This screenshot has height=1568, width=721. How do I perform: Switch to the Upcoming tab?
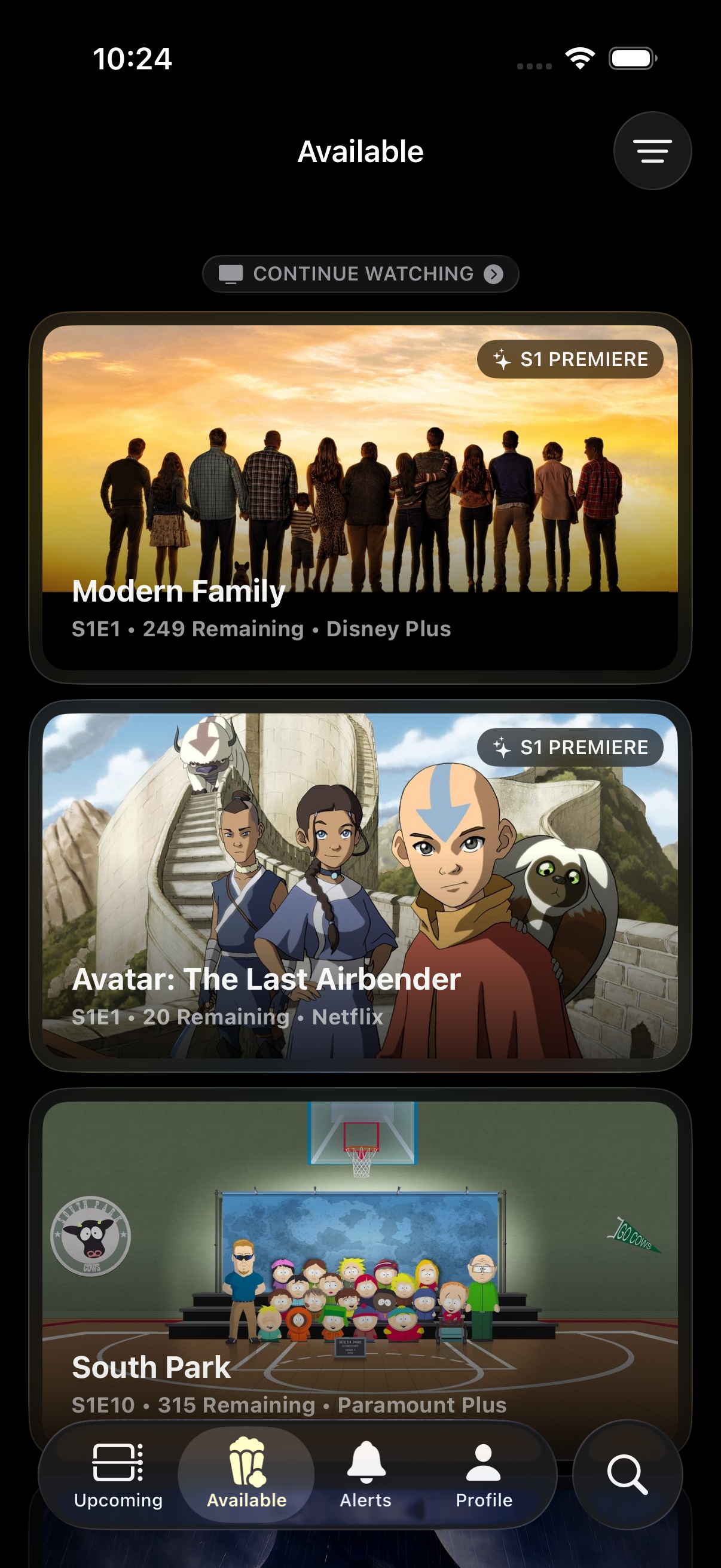[x=118, y=1474]
